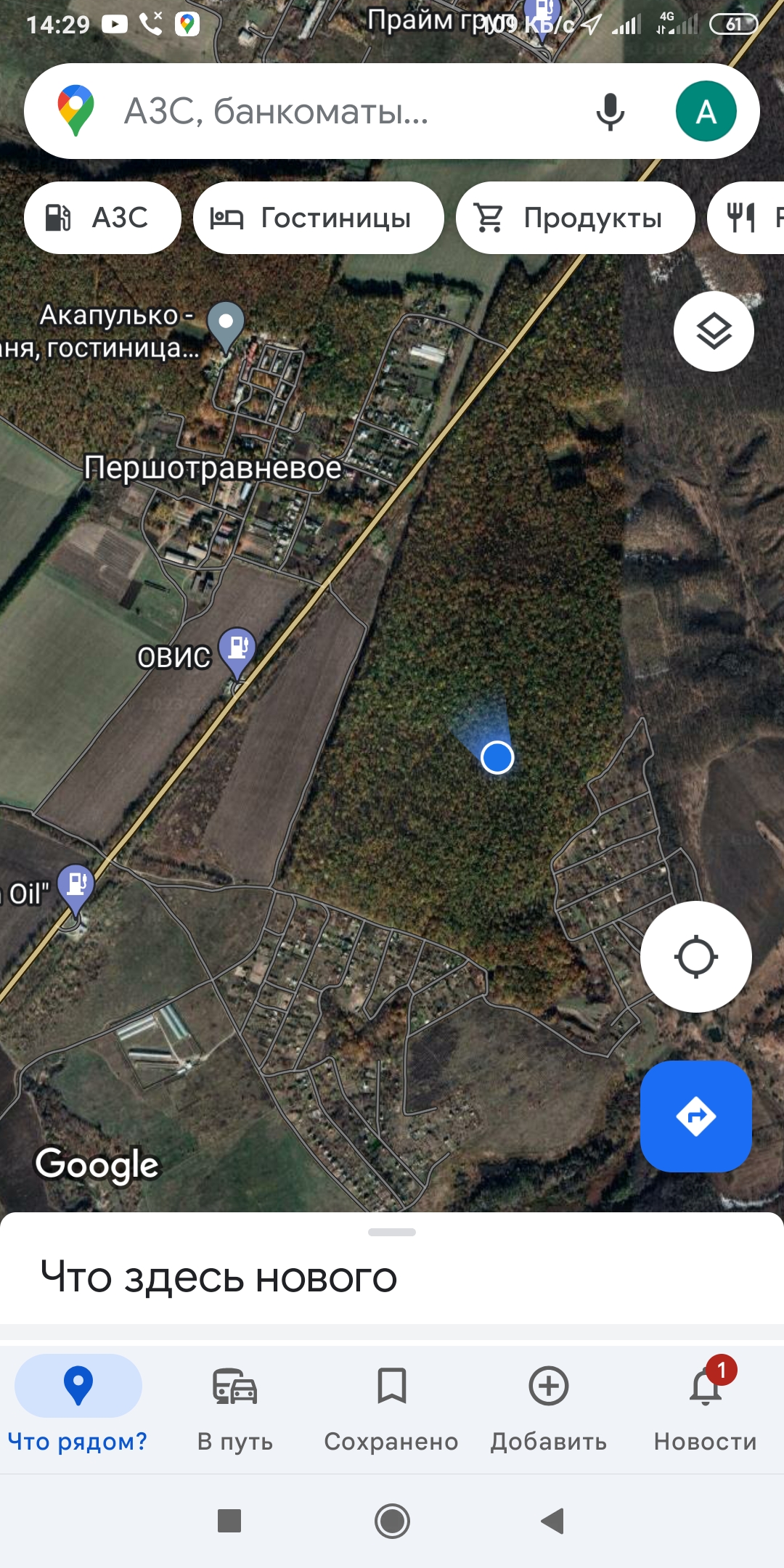Start voice search with the microphone

pyautogui.click(x=610, y=111)
